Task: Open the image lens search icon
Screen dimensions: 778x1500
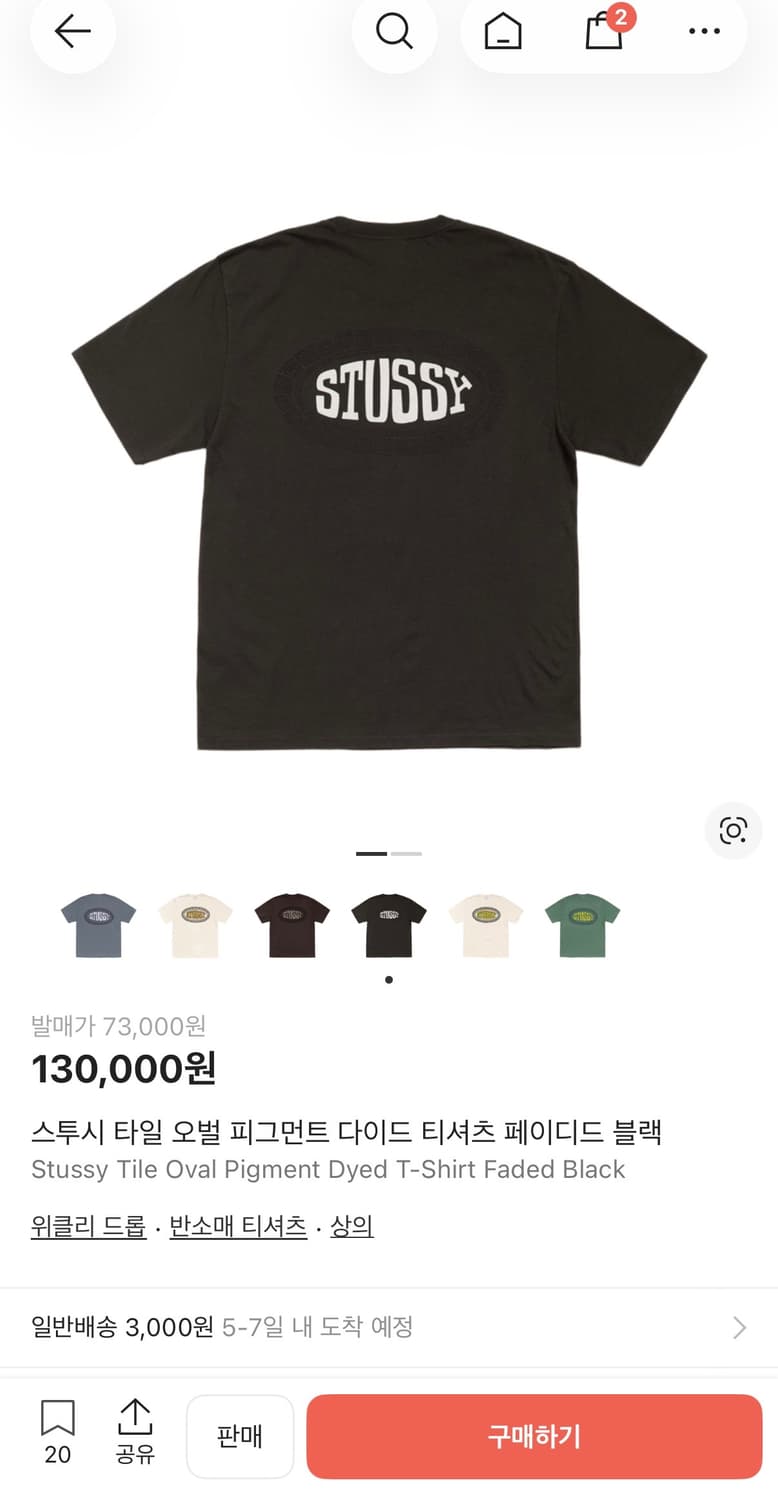Action: pos(733,831)
